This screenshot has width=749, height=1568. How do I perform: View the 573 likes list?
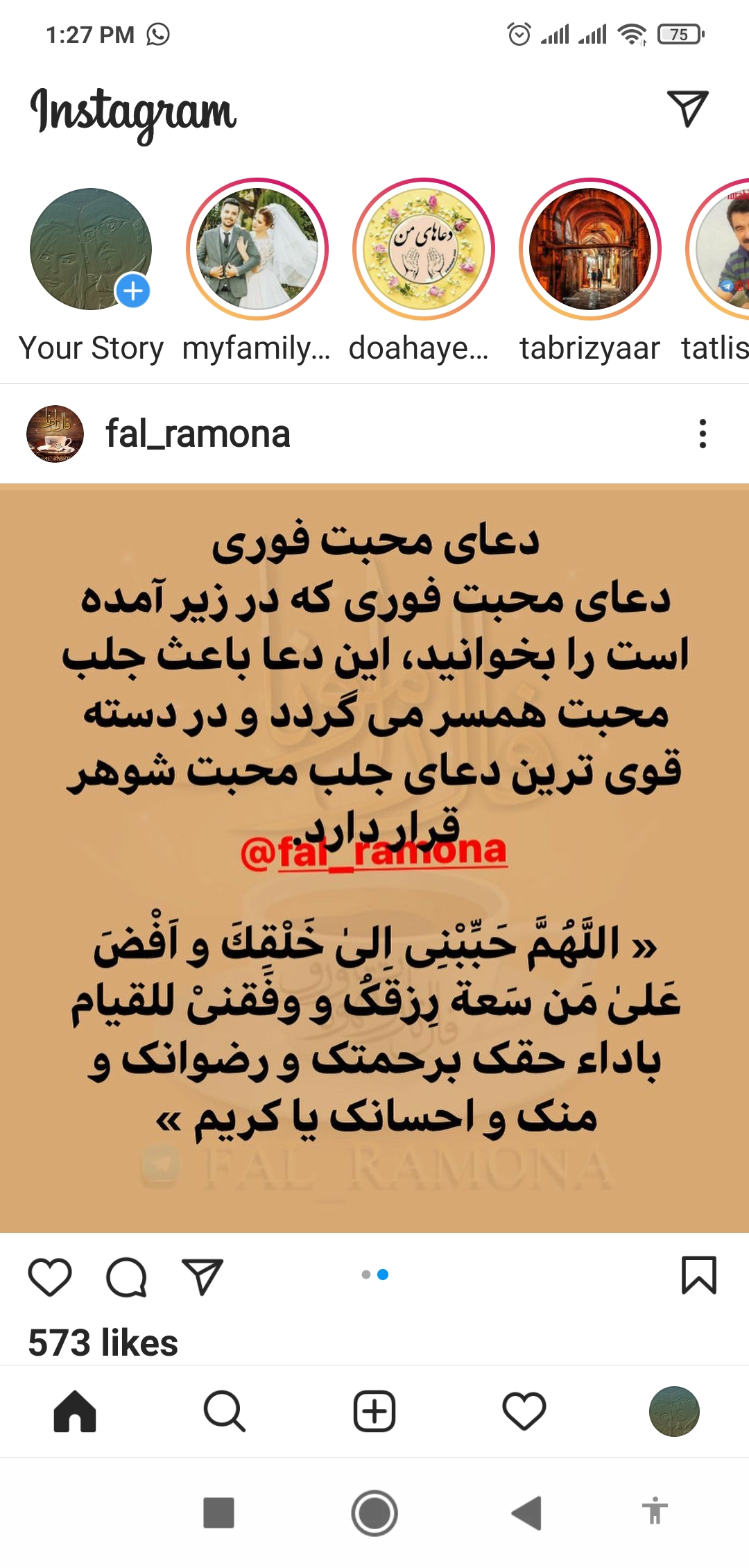pos(103,1343)
